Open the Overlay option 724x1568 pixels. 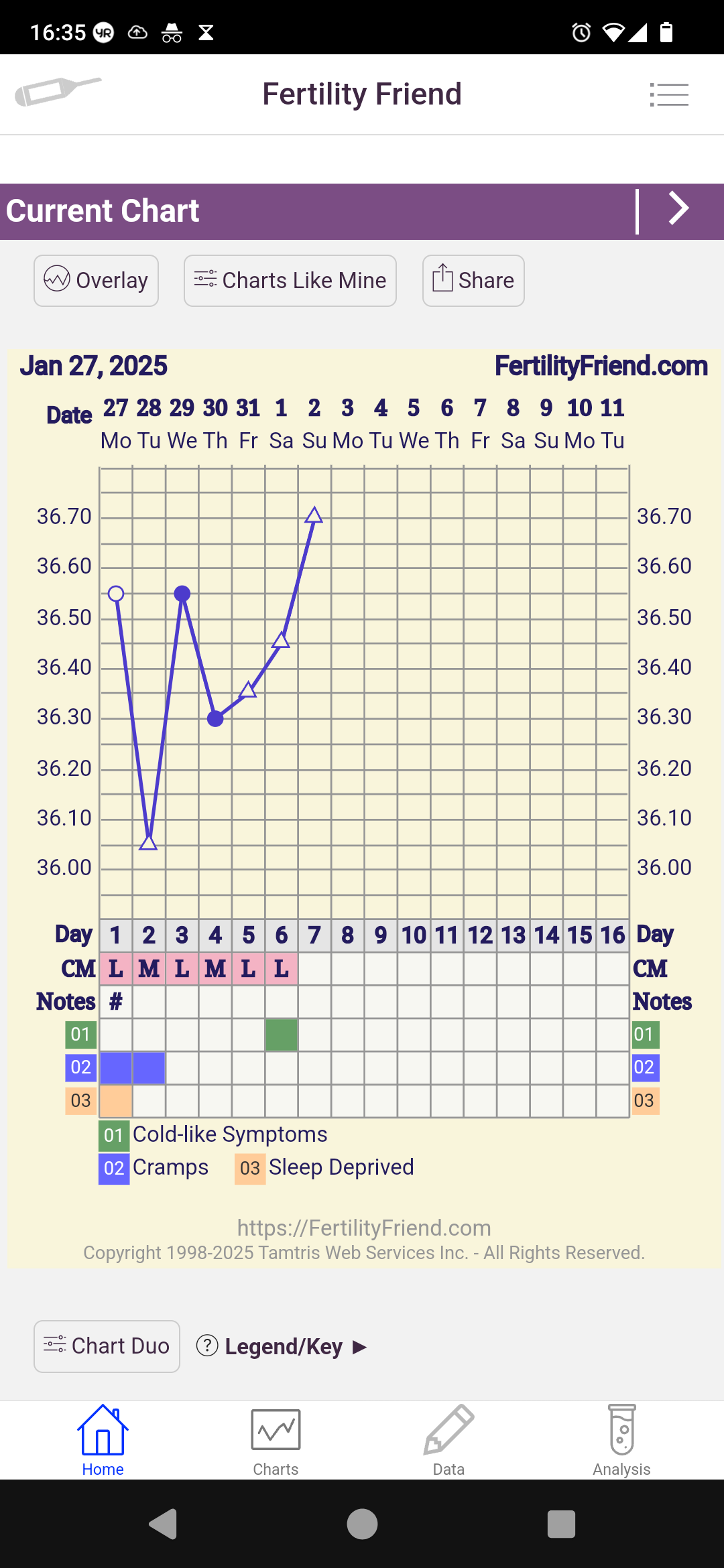pos(97,281)
